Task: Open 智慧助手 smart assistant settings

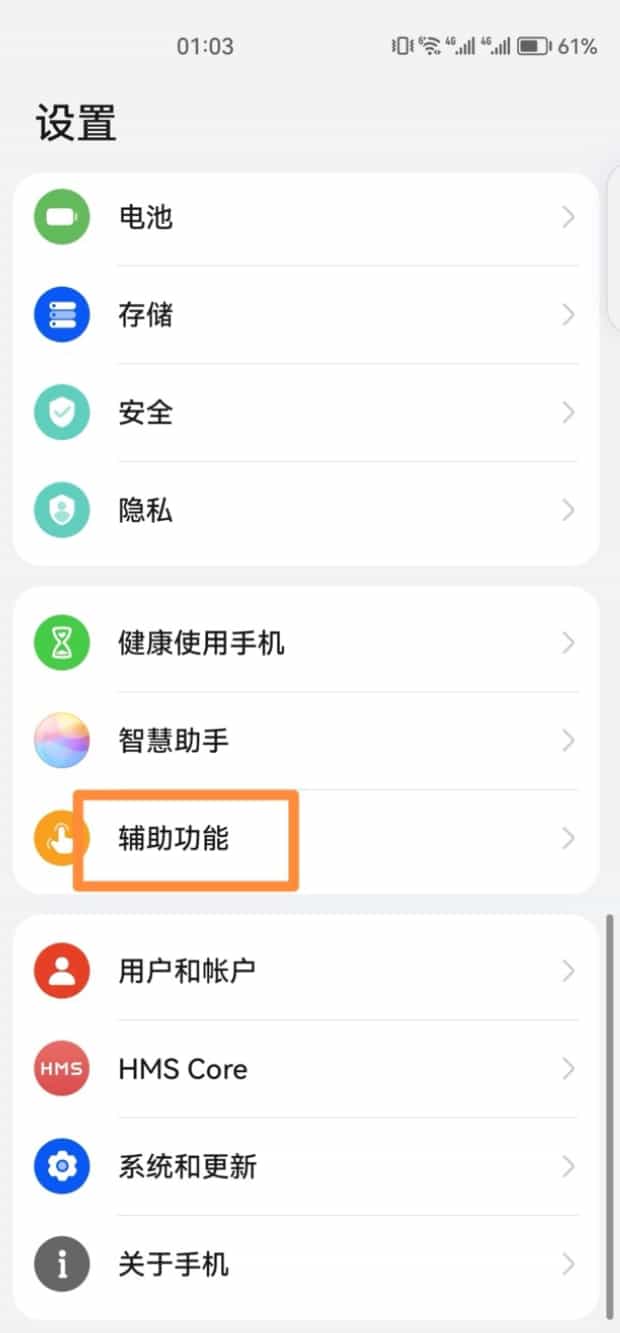Action: 305,741
